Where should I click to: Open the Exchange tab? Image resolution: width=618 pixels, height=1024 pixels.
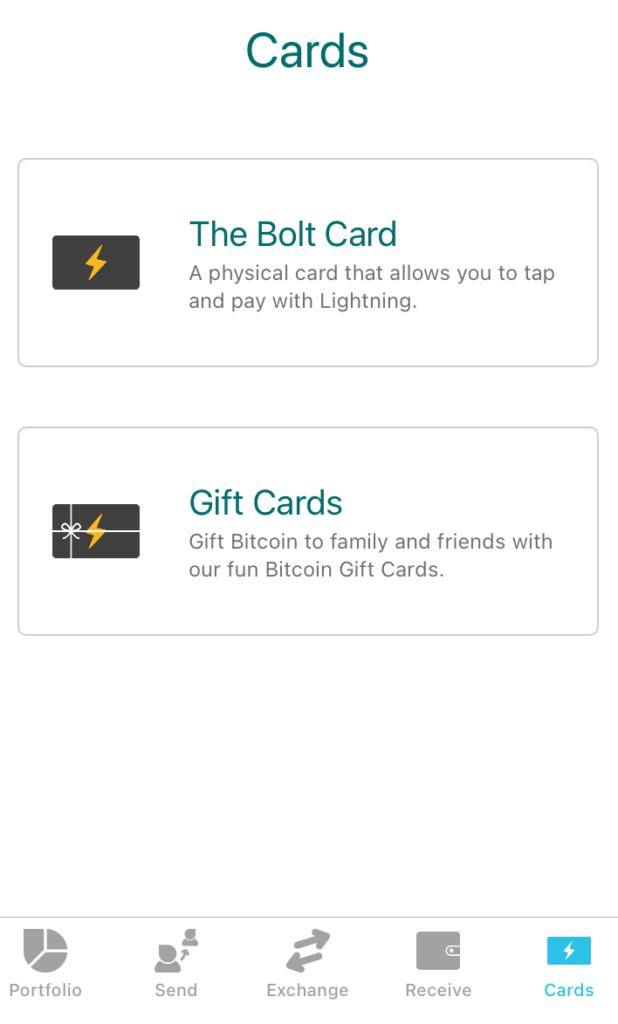308,965
